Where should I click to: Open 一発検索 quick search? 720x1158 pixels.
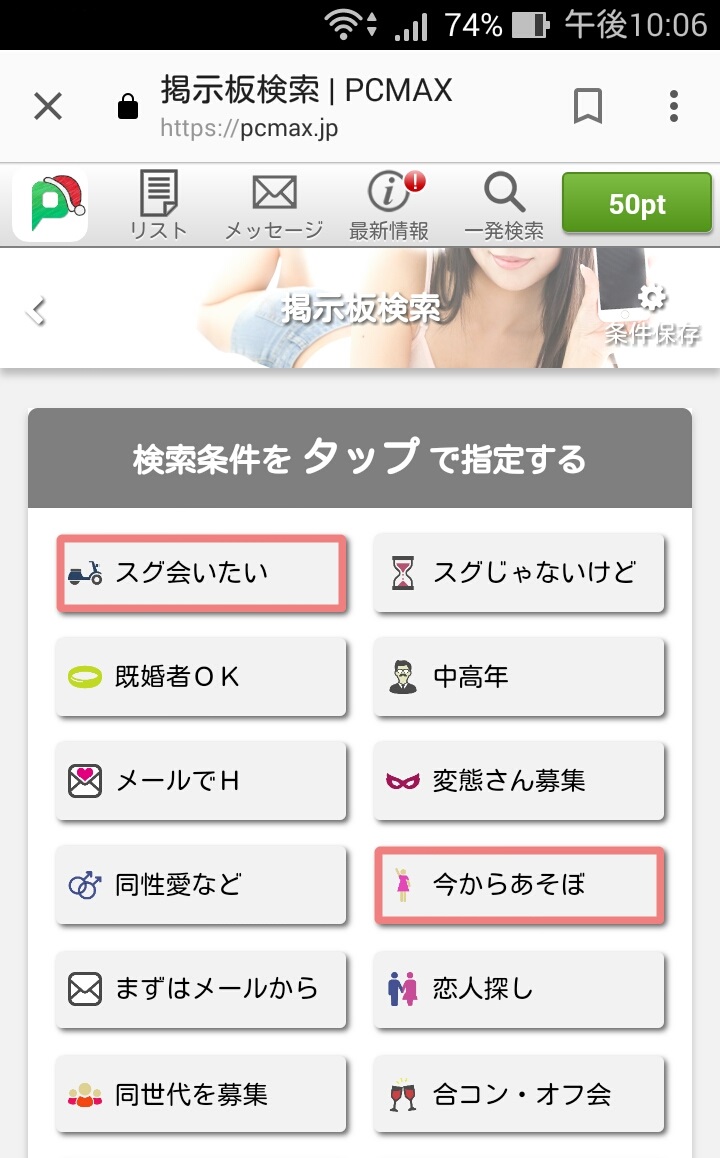(504, 206)
